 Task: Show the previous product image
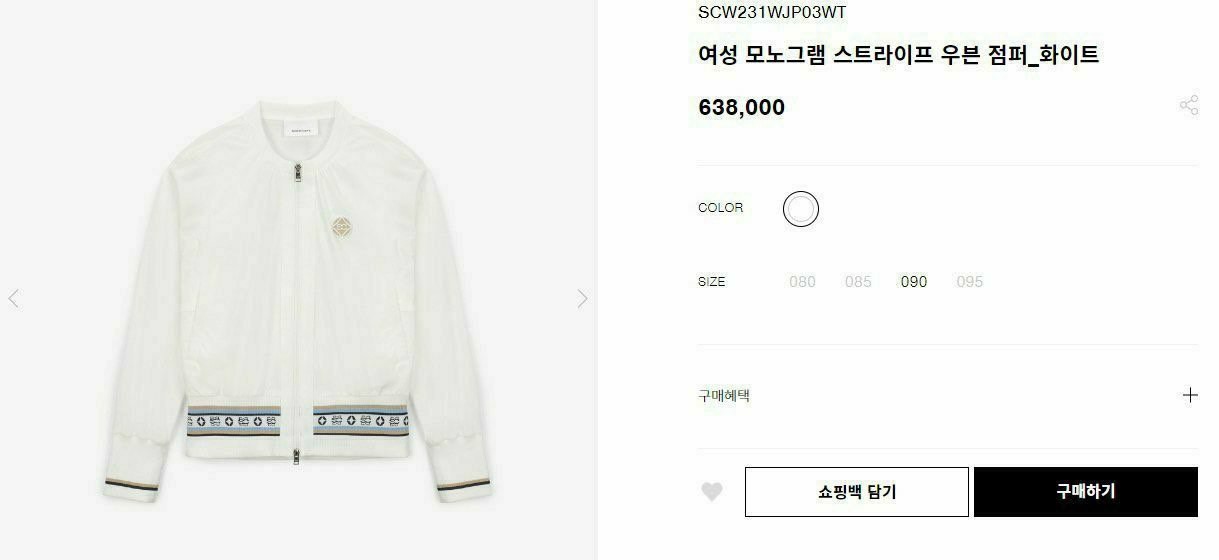point(13,298)
